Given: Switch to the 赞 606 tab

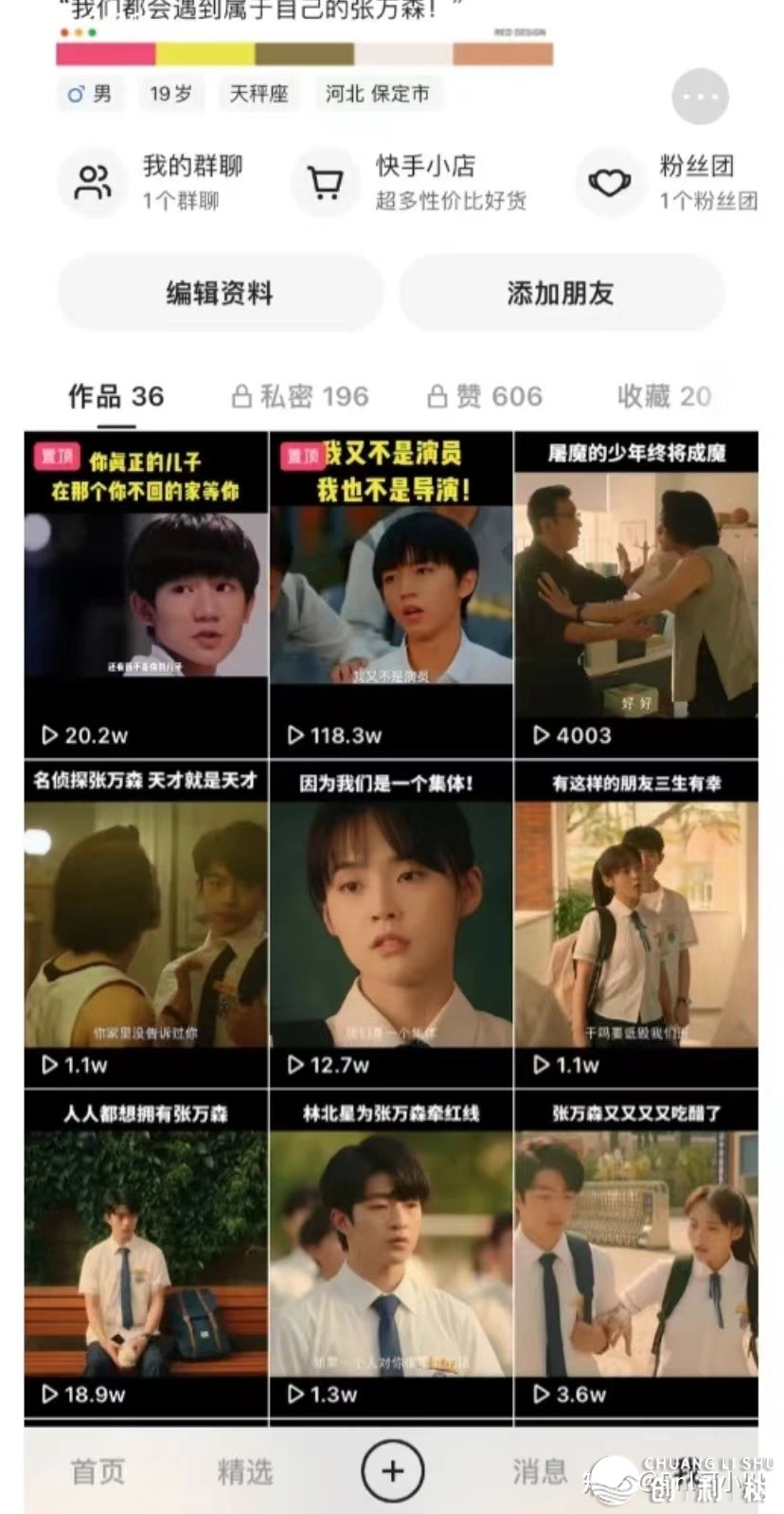Looking at the screenshot, I should 485,396.
